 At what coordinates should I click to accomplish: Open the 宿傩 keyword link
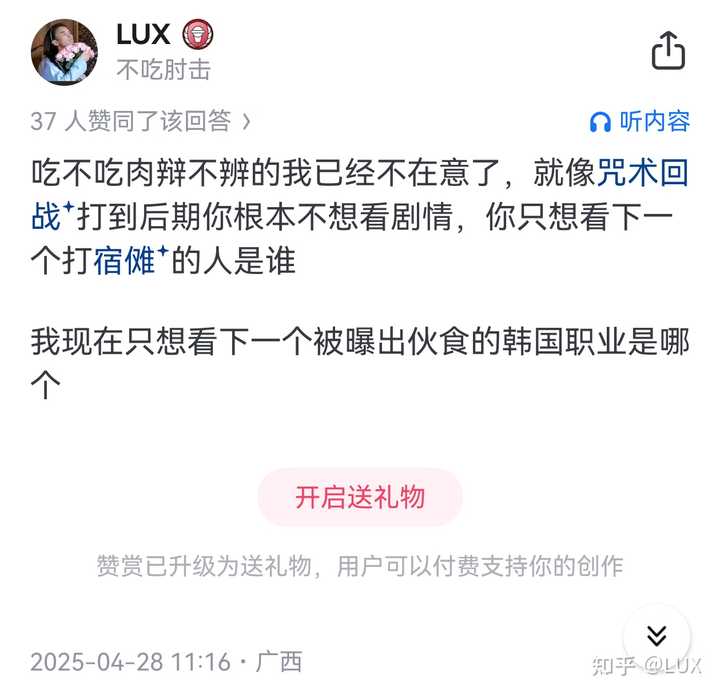pos(125,262)
